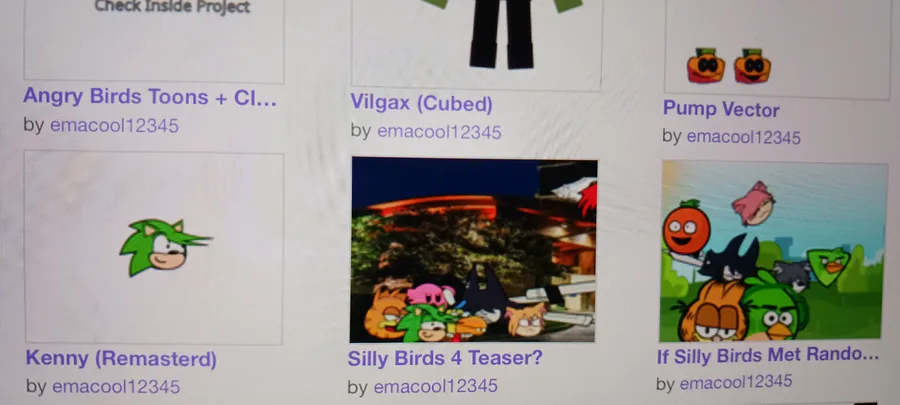Open the Angry Birds Toons + Cl... title link
The width and height of the screenshot is (900, 405).
click(x=150, y=98)
